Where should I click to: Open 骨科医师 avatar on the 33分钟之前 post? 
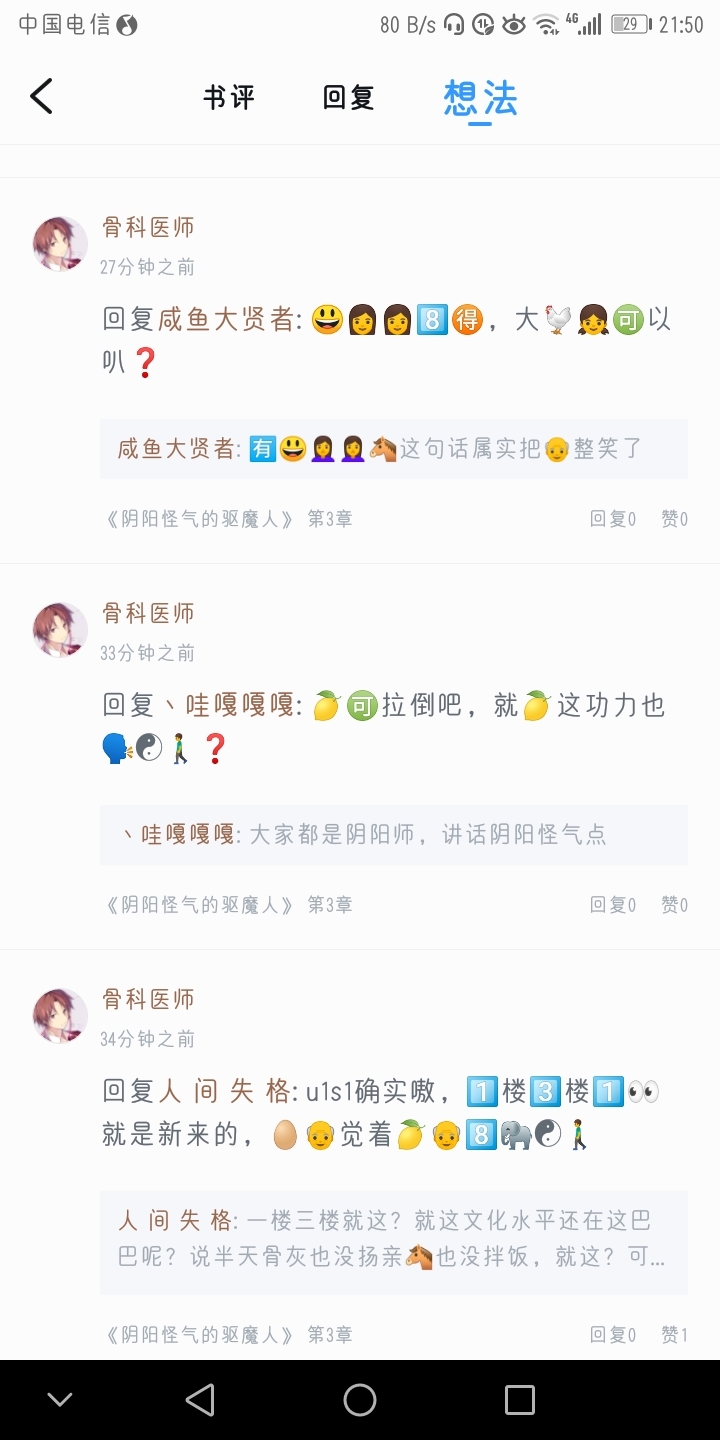[x=60, y=630]
